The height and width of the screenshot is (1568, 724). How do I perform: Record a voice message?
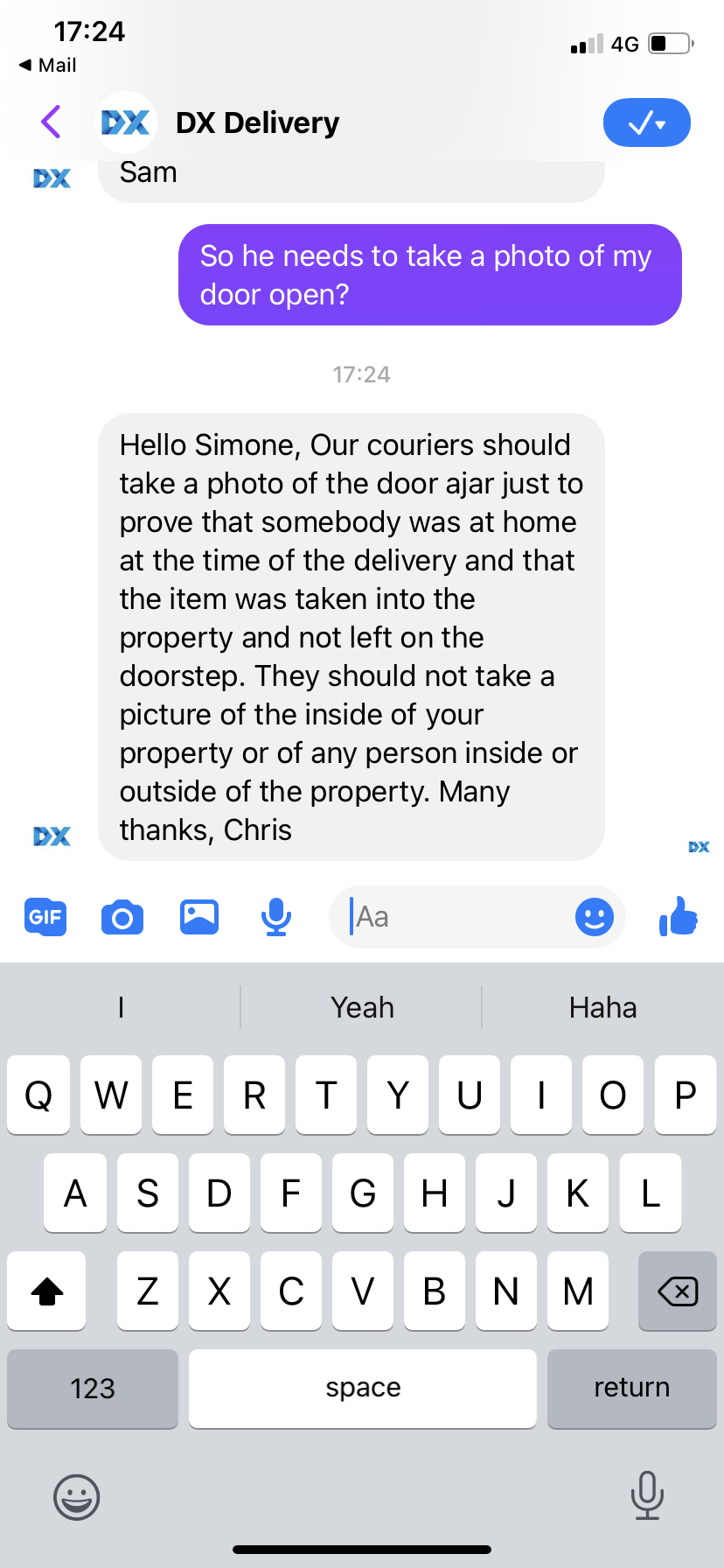(276, 917)
